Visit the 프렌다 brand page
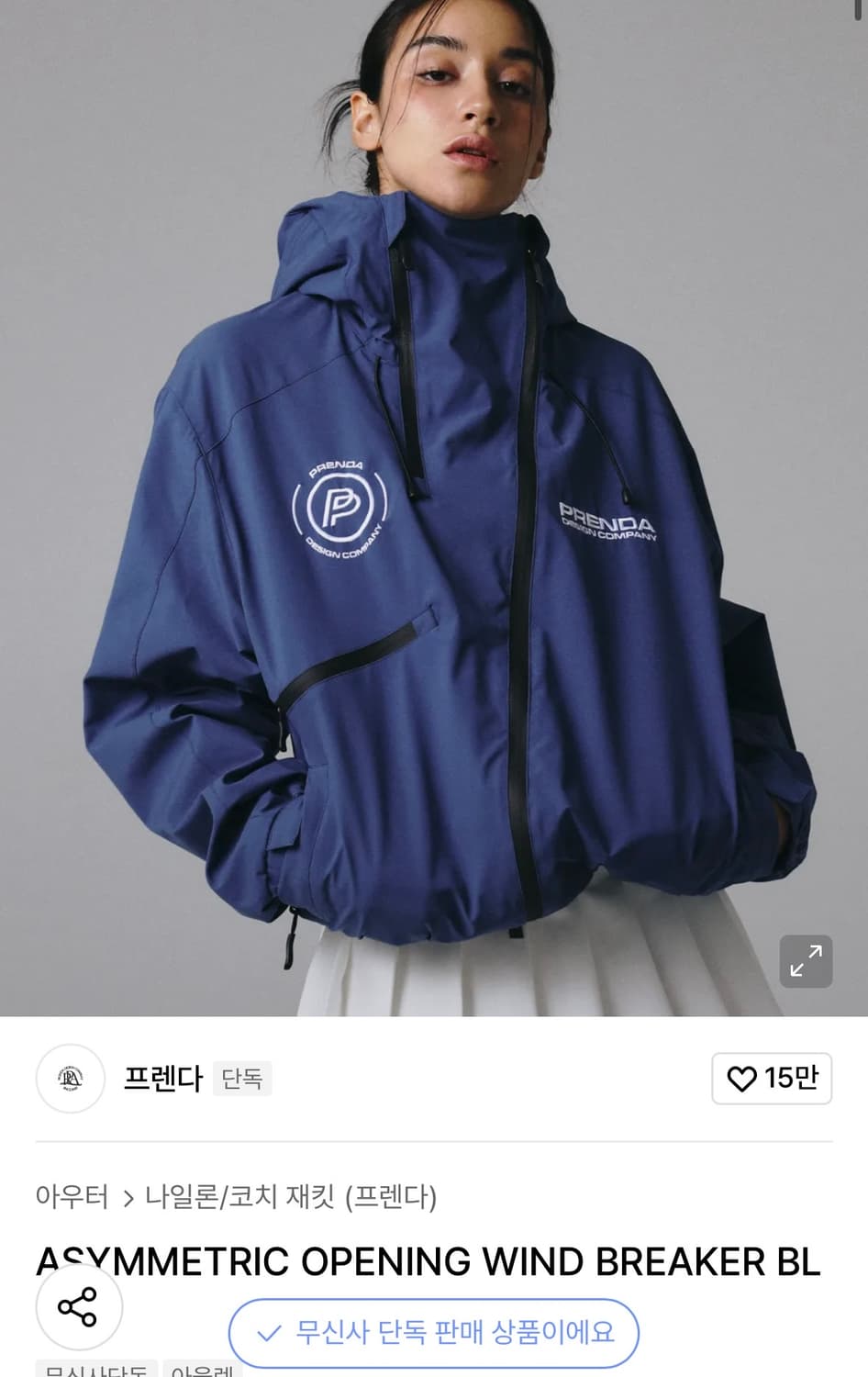Image resolution: width=868 pixels, height=1377 pixels. (x=163, y=1080)
